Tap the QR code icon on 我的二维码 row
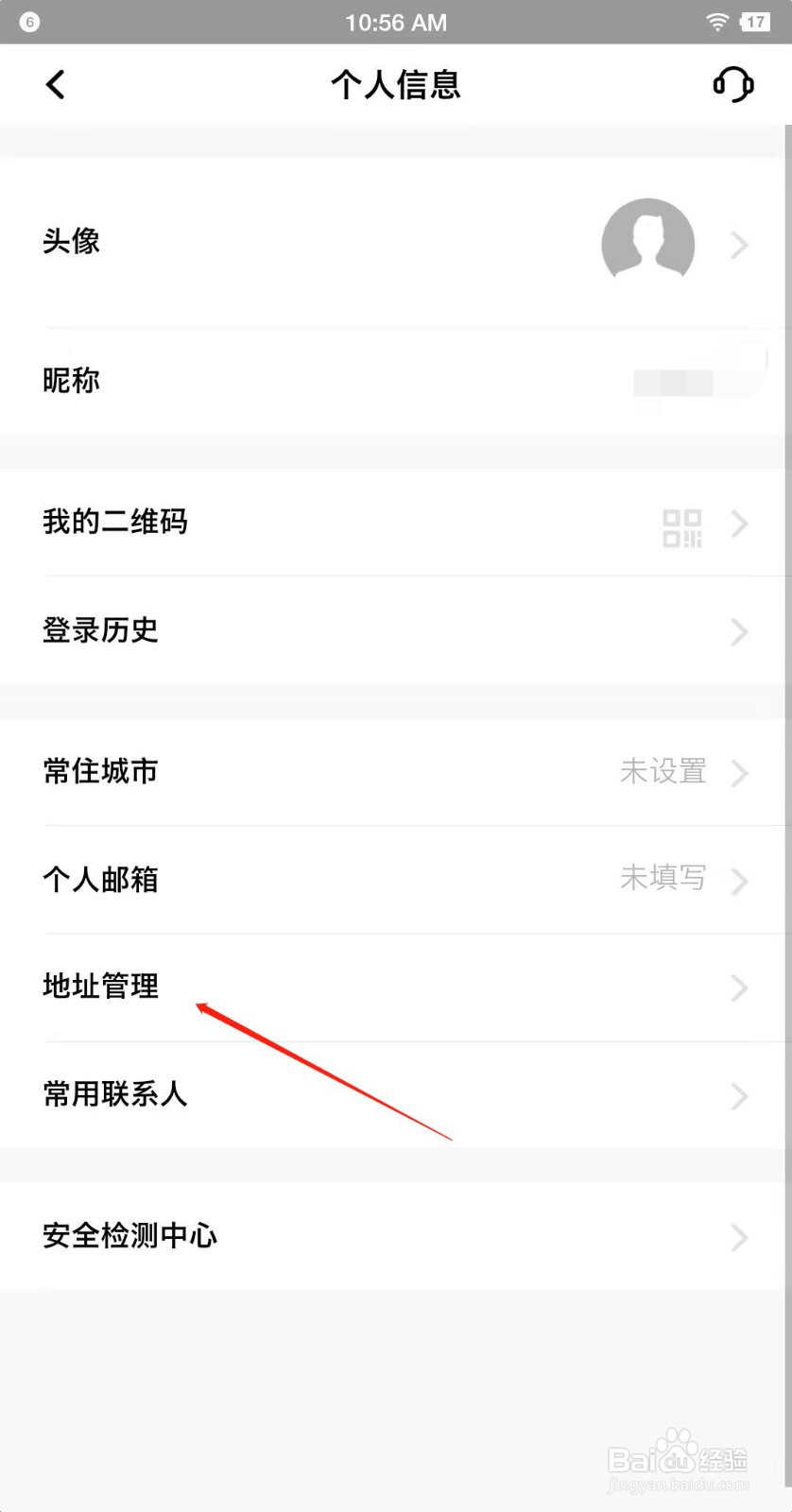 680,526
